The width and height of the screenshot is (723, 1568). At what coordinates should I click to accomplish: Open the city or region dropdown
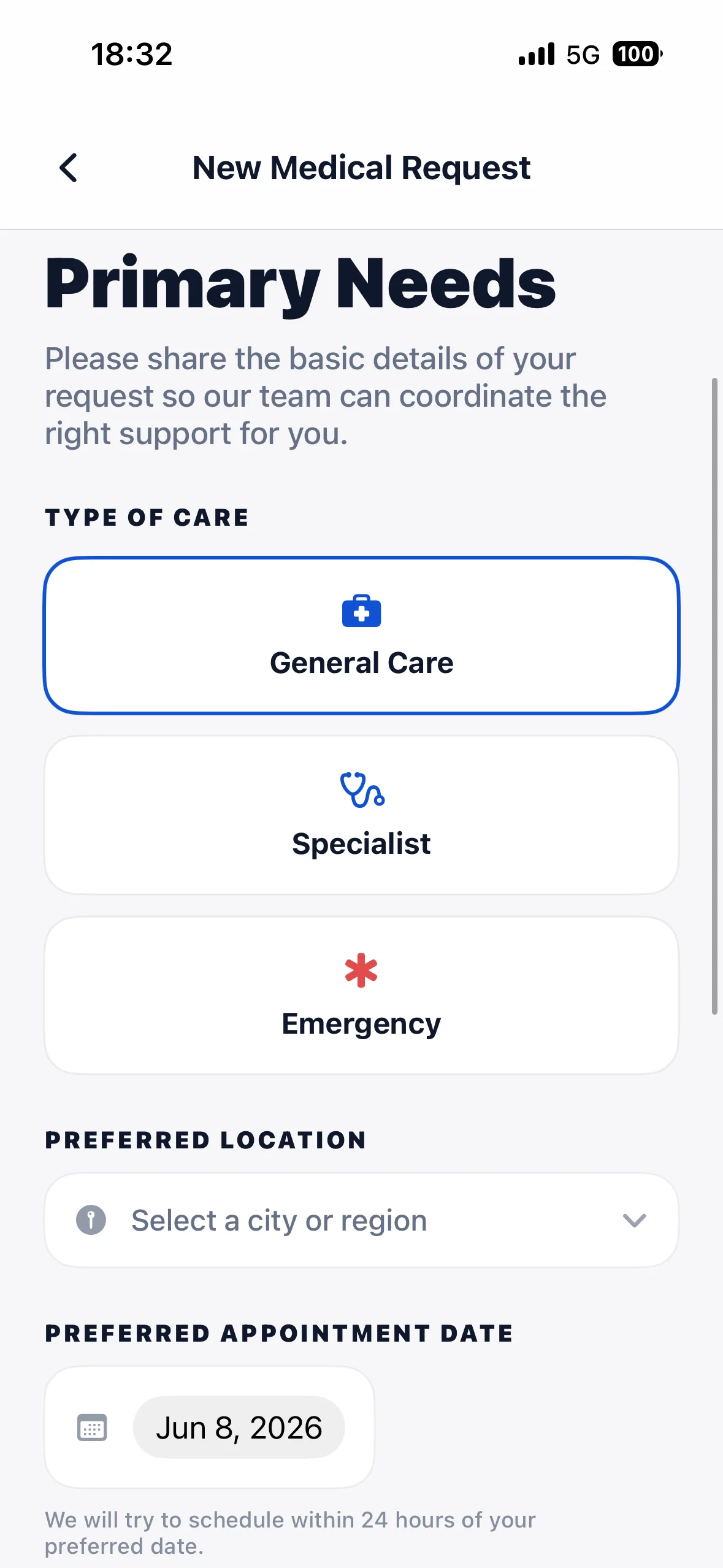pyautogui.click(x=361, y=1220)
